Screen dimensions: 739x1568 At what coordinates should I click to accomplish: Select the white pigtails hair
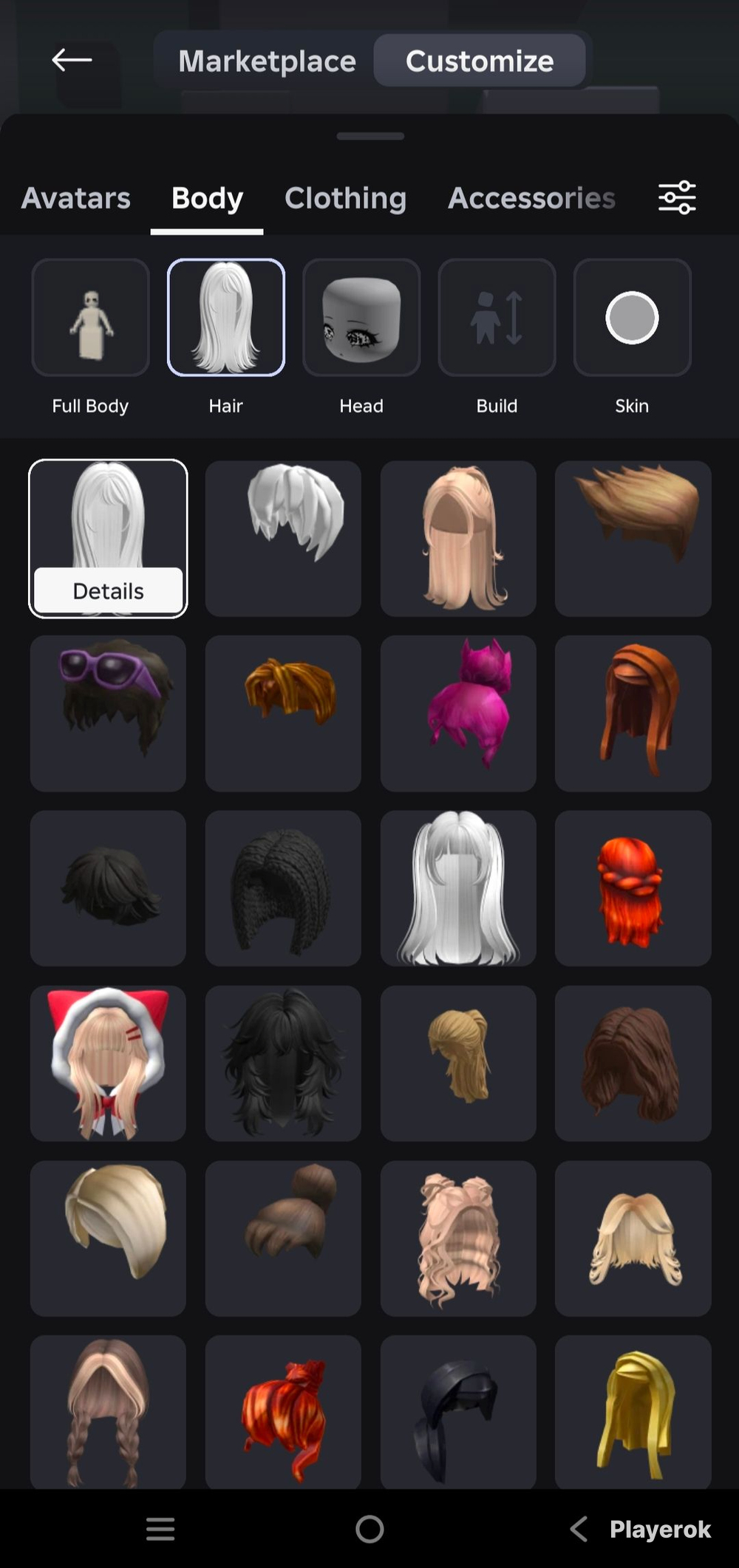[x=458, y=888]
